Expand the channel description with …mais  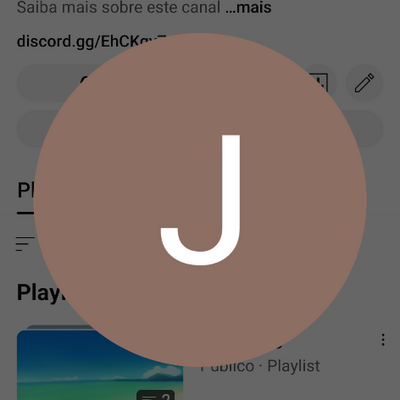248,7
